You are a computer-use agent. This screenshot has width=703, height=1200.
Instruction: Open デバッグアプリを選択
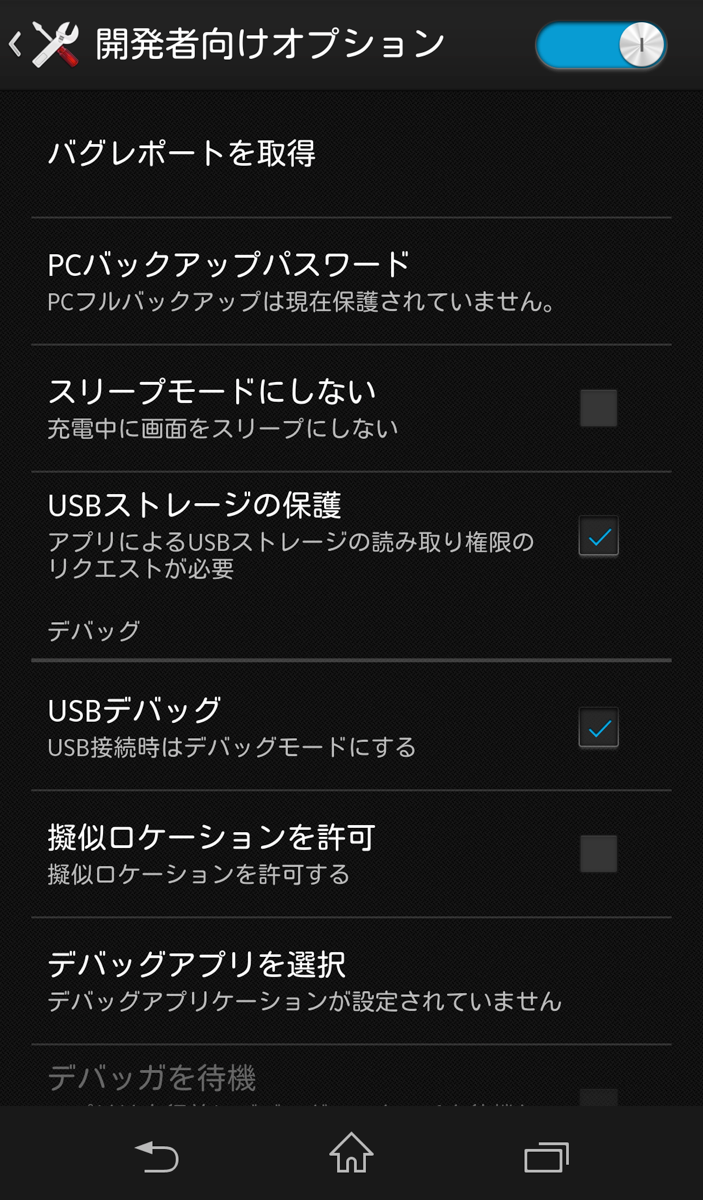click(x=351, y=981)
